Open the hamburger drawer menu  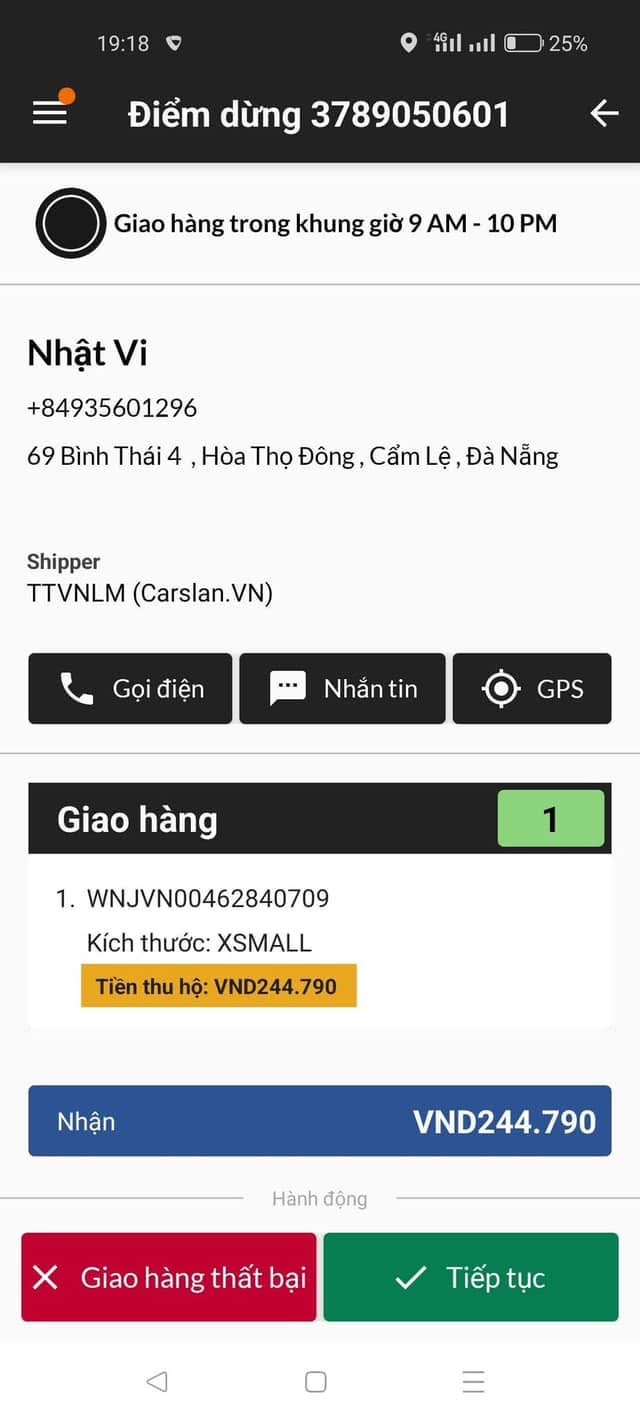[50, 113]
